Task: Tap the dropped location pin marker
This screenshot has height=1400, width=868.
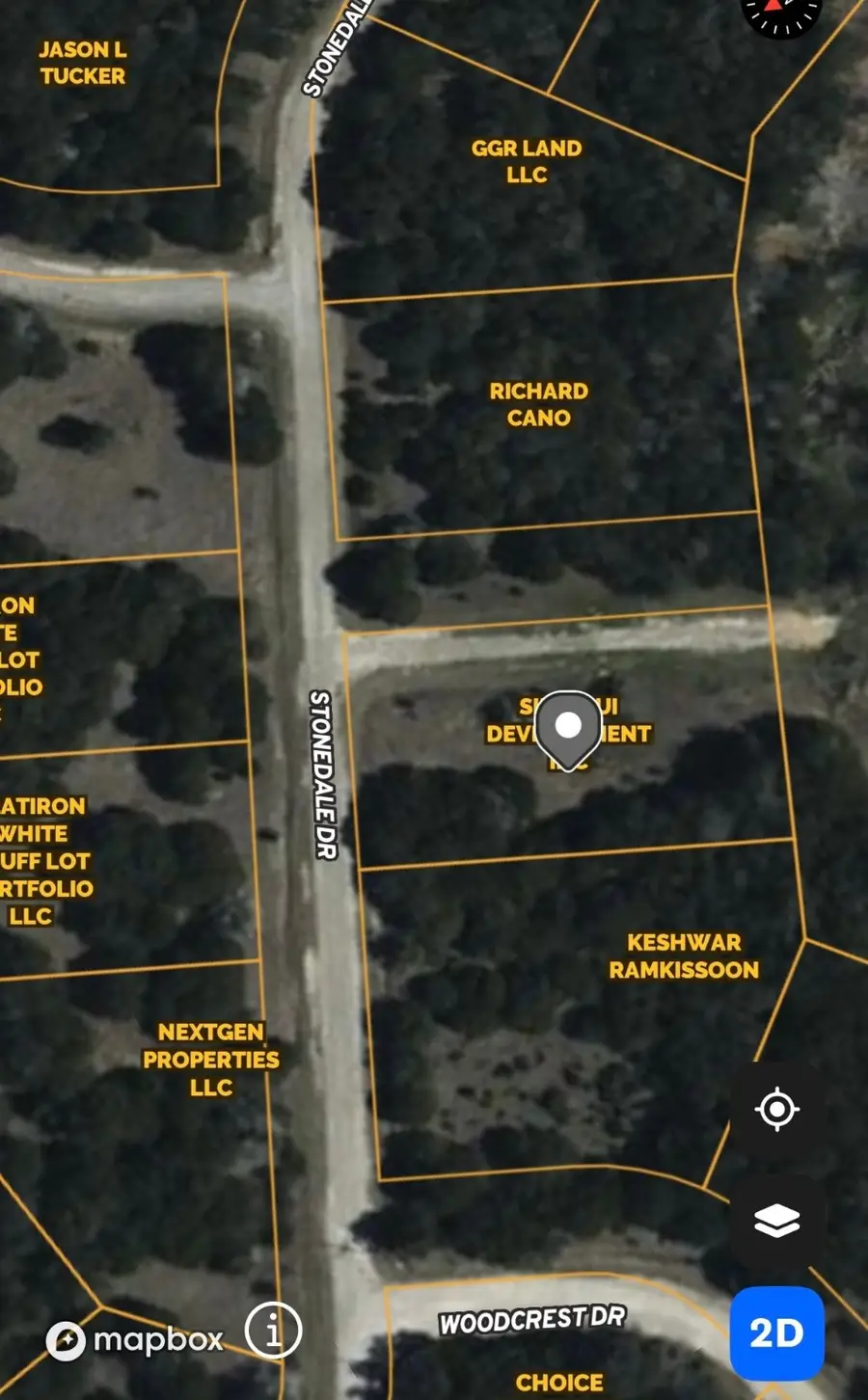Action: (568, 728)
